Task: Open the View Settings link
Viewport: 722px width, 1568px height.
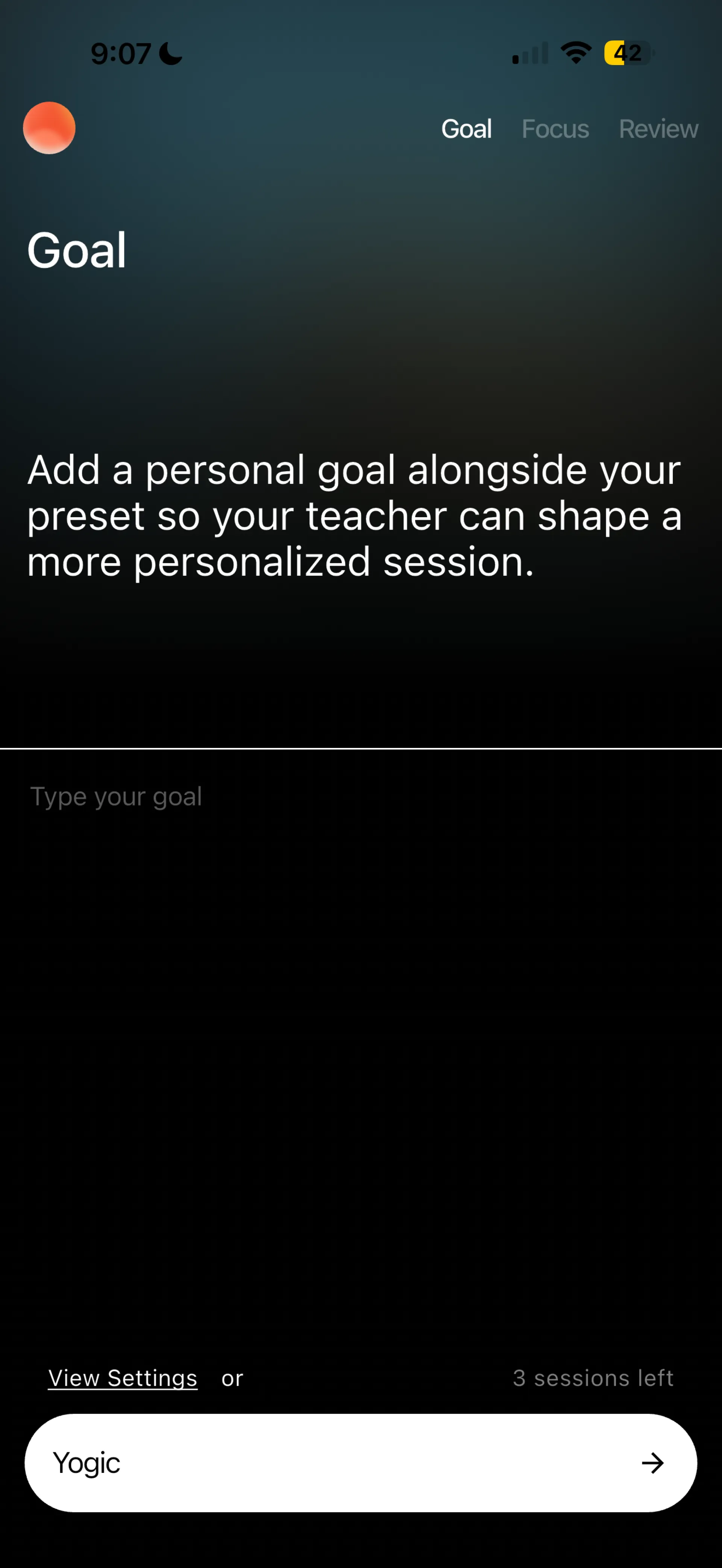Action: pos(122,1377)
